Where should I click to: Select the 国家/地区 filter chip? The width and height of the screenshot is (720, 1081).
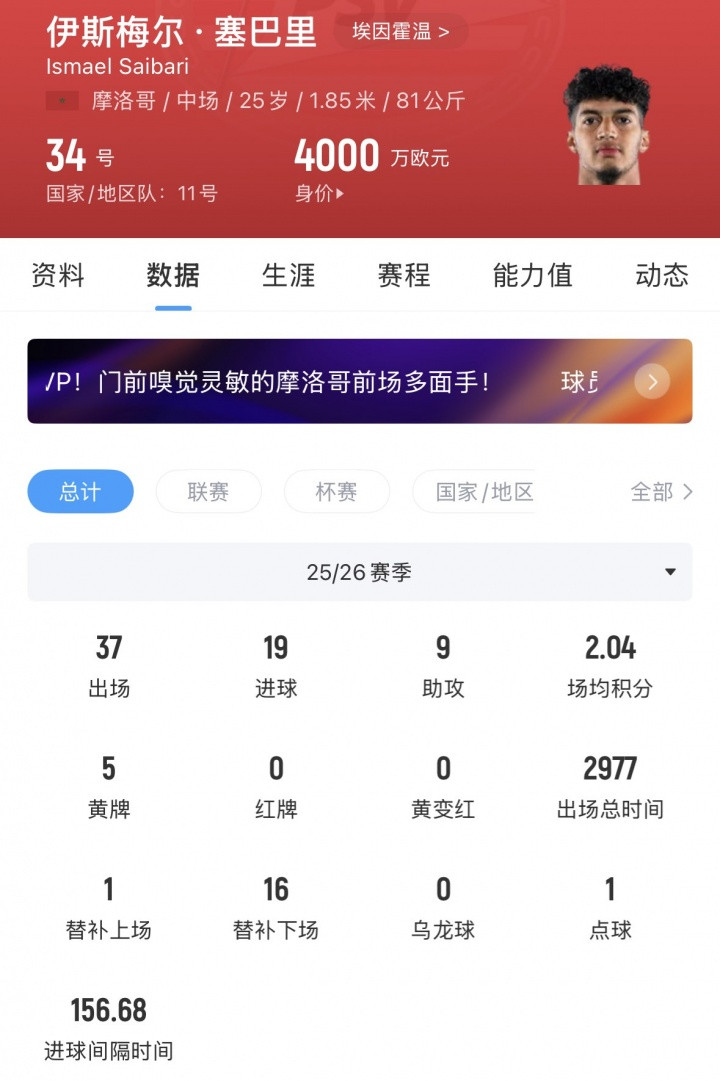[x=474, y=492]
